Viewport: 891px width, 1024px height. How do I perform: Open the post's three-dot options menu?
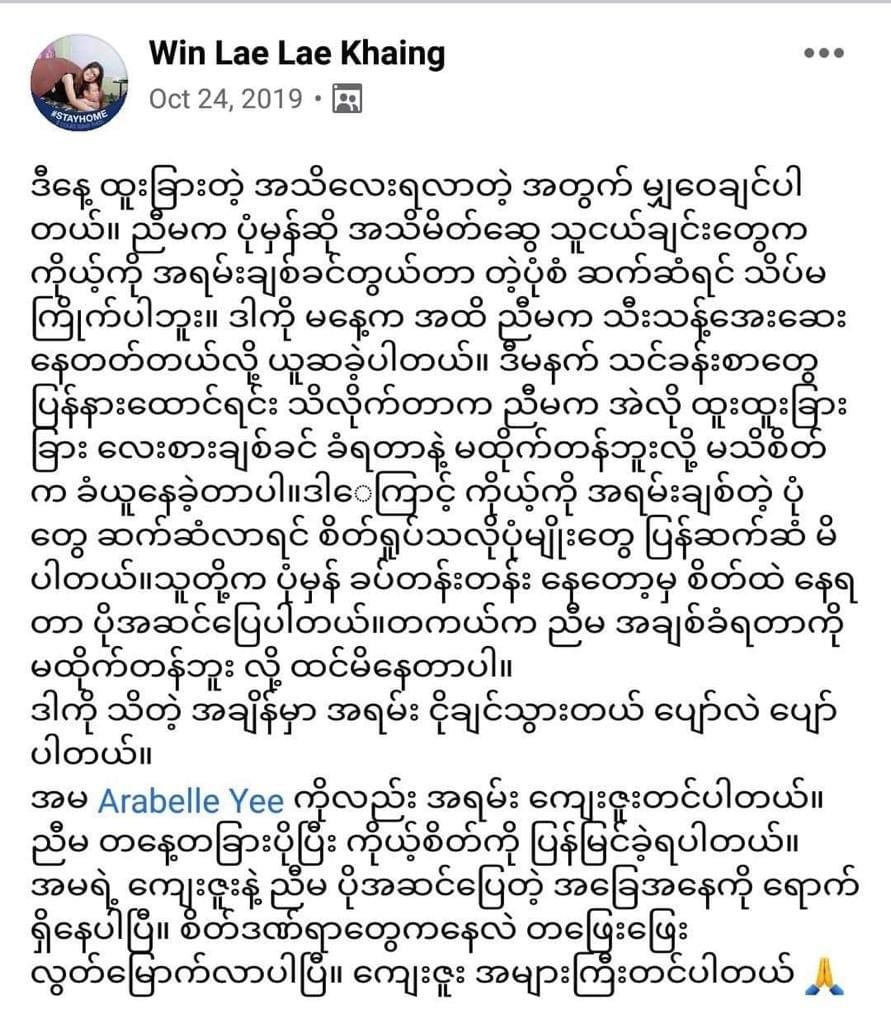point(823,54)
